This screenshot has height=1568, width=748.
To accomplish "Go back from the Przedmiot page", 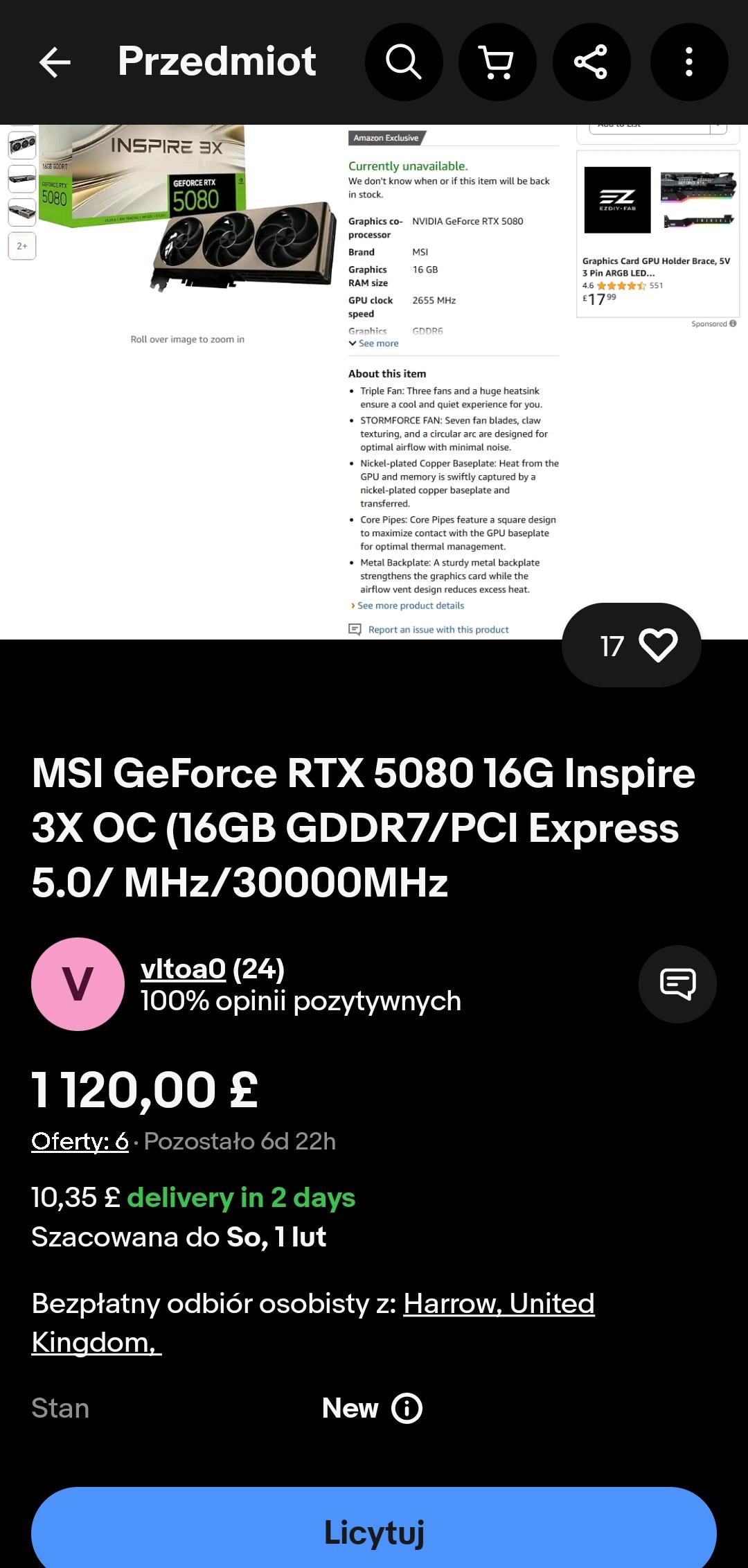I will pyautogui.click(x=55, y=62).
